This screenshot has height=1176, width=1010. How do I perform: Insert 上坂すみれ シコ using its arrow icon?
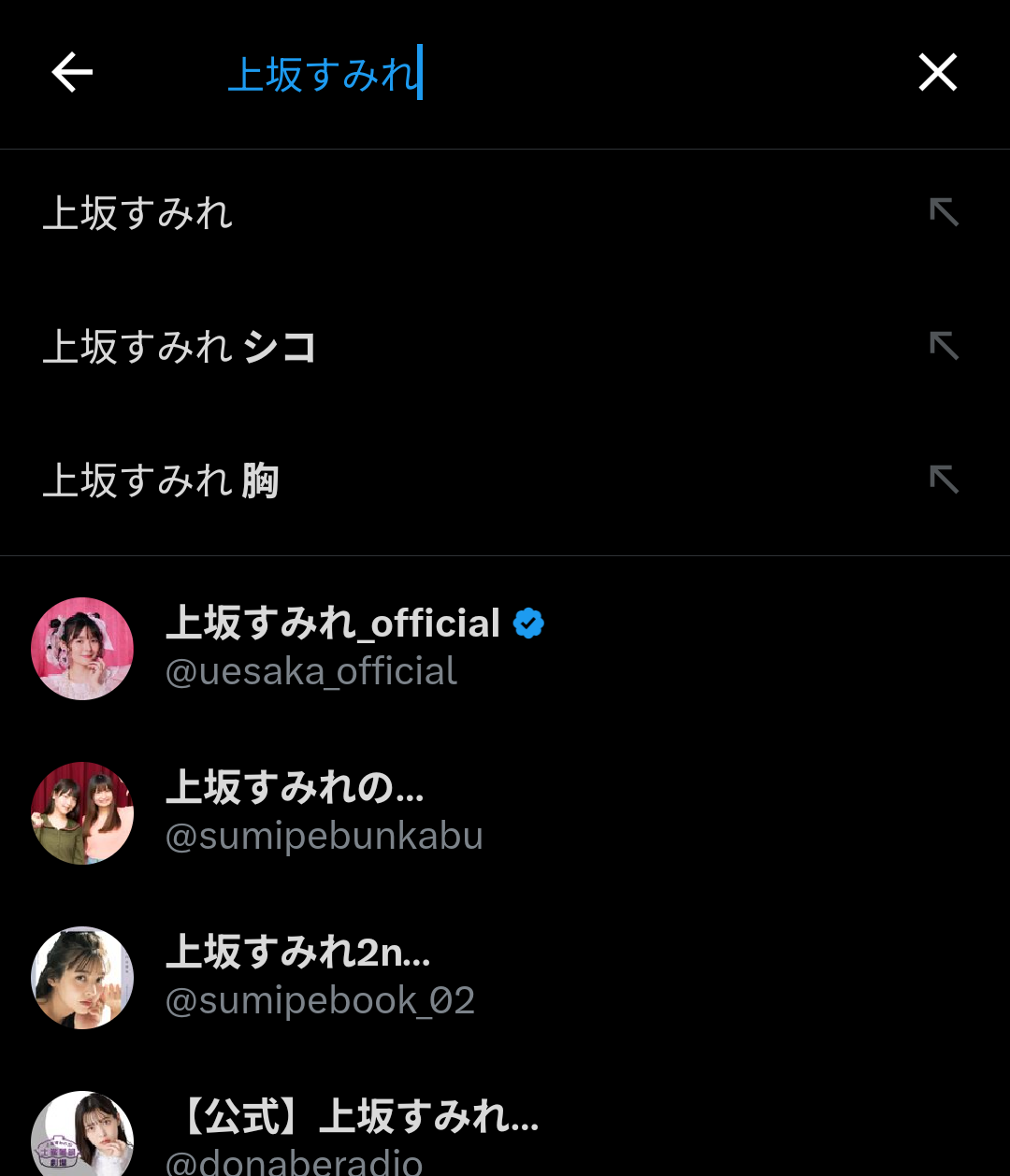pos(944,347)
